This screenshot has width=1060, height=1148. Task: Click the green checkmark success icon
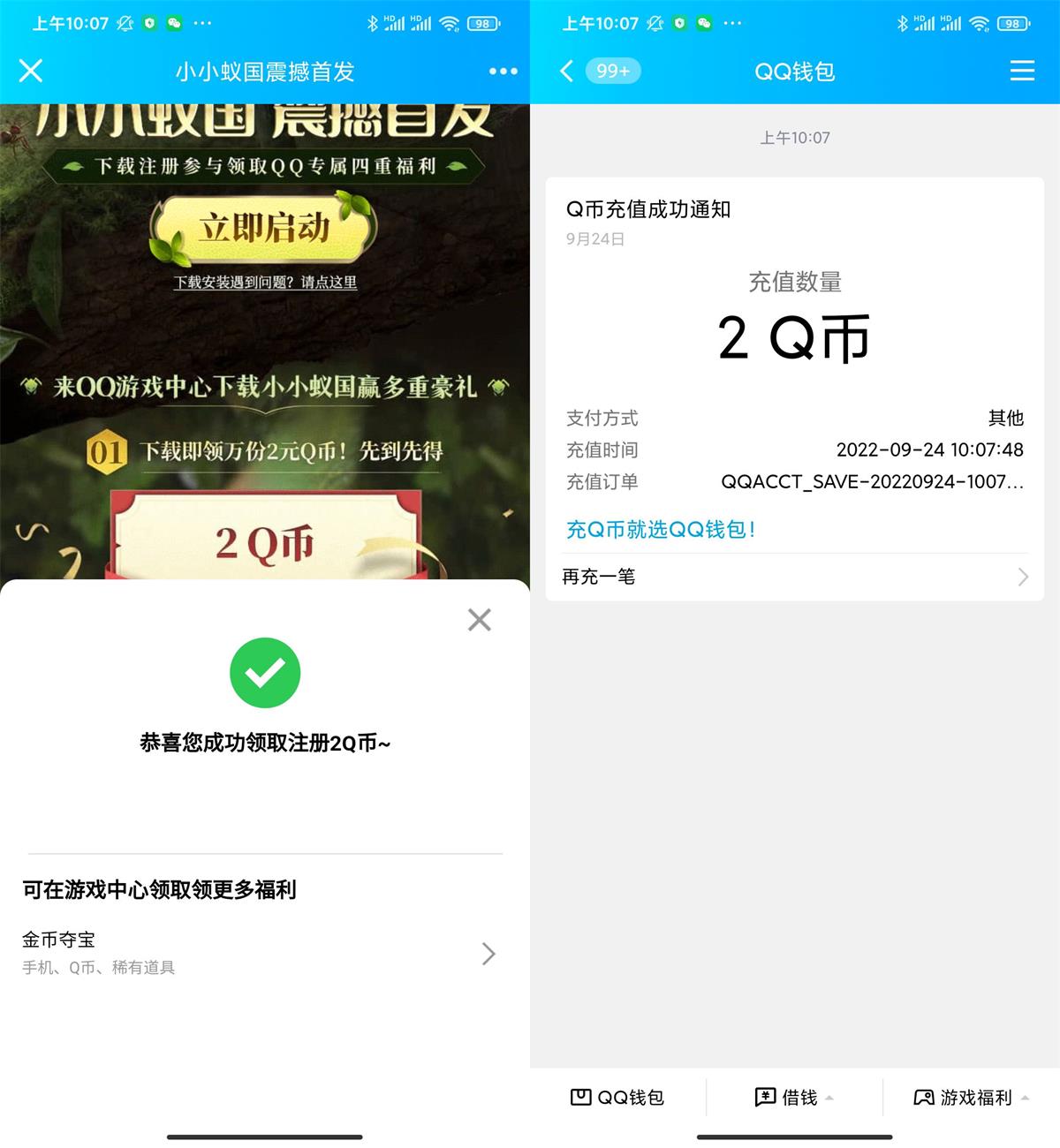point(265,672)
